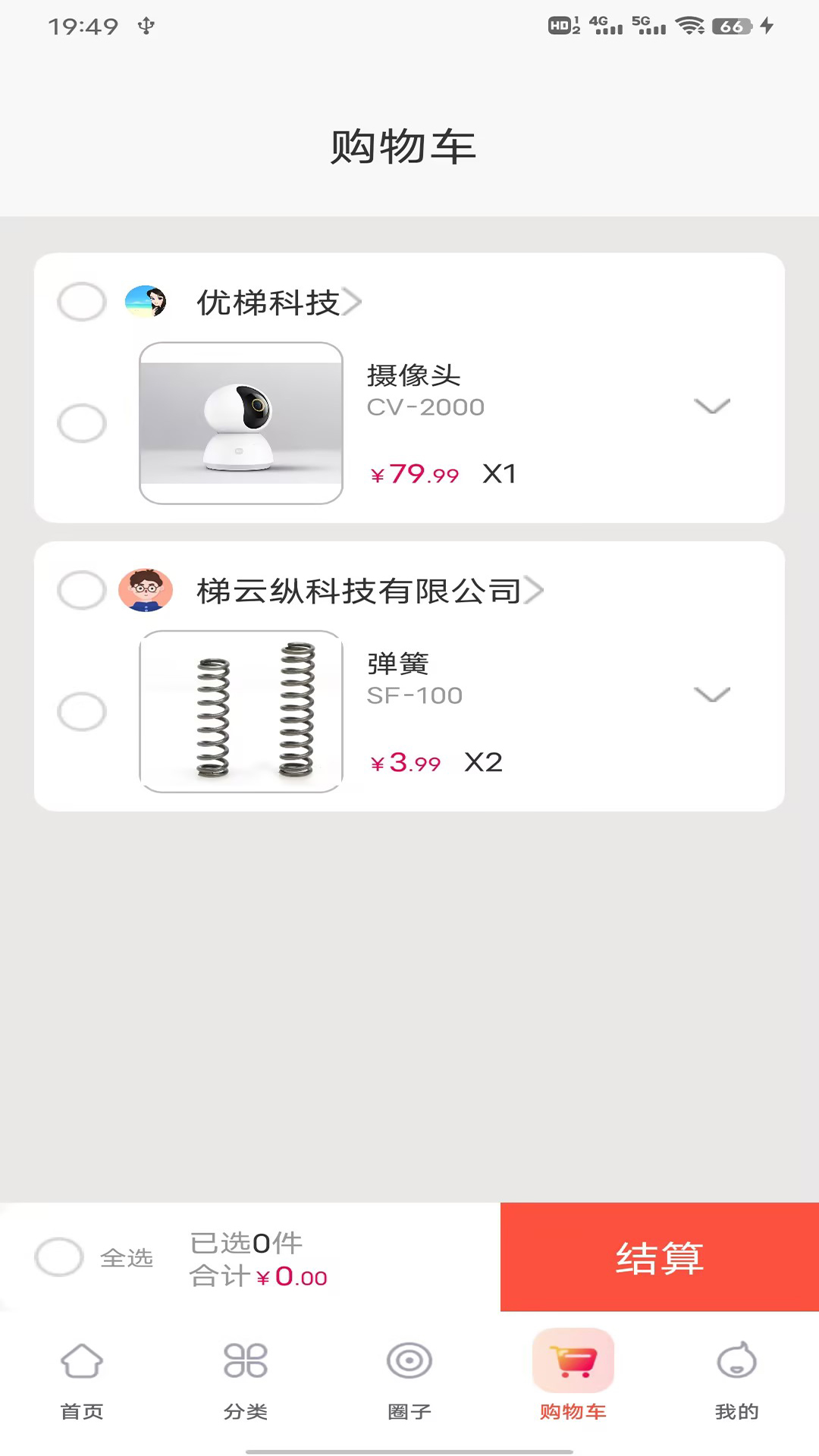Expand the 弹簧 SF-100 options chevron

click(x=711, y=695)
